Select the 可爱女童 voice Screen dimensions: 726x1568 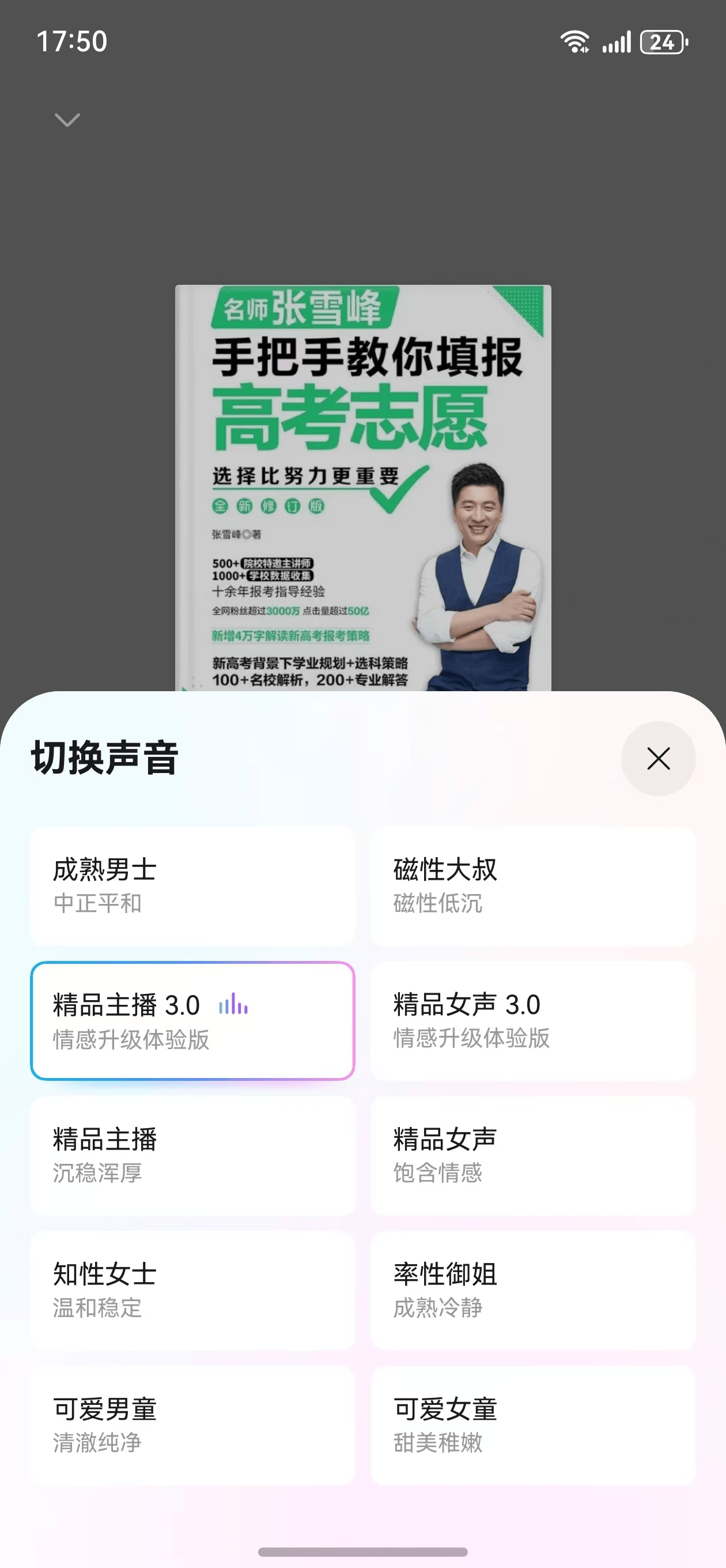click(532, 1425)
